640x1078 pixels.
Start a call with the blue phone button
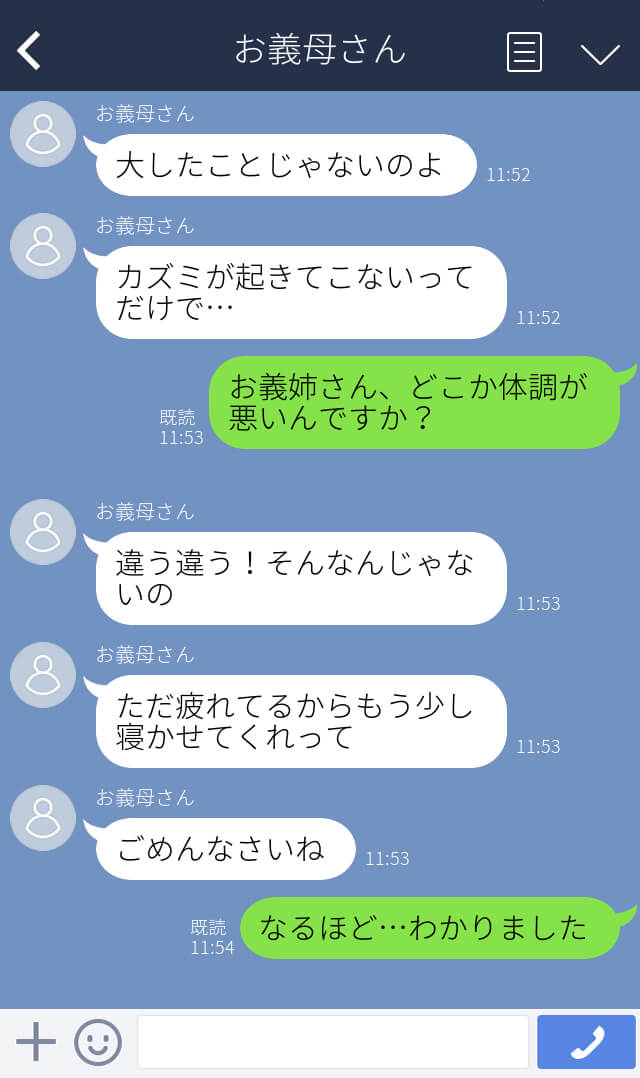(x=586, y=1042)
